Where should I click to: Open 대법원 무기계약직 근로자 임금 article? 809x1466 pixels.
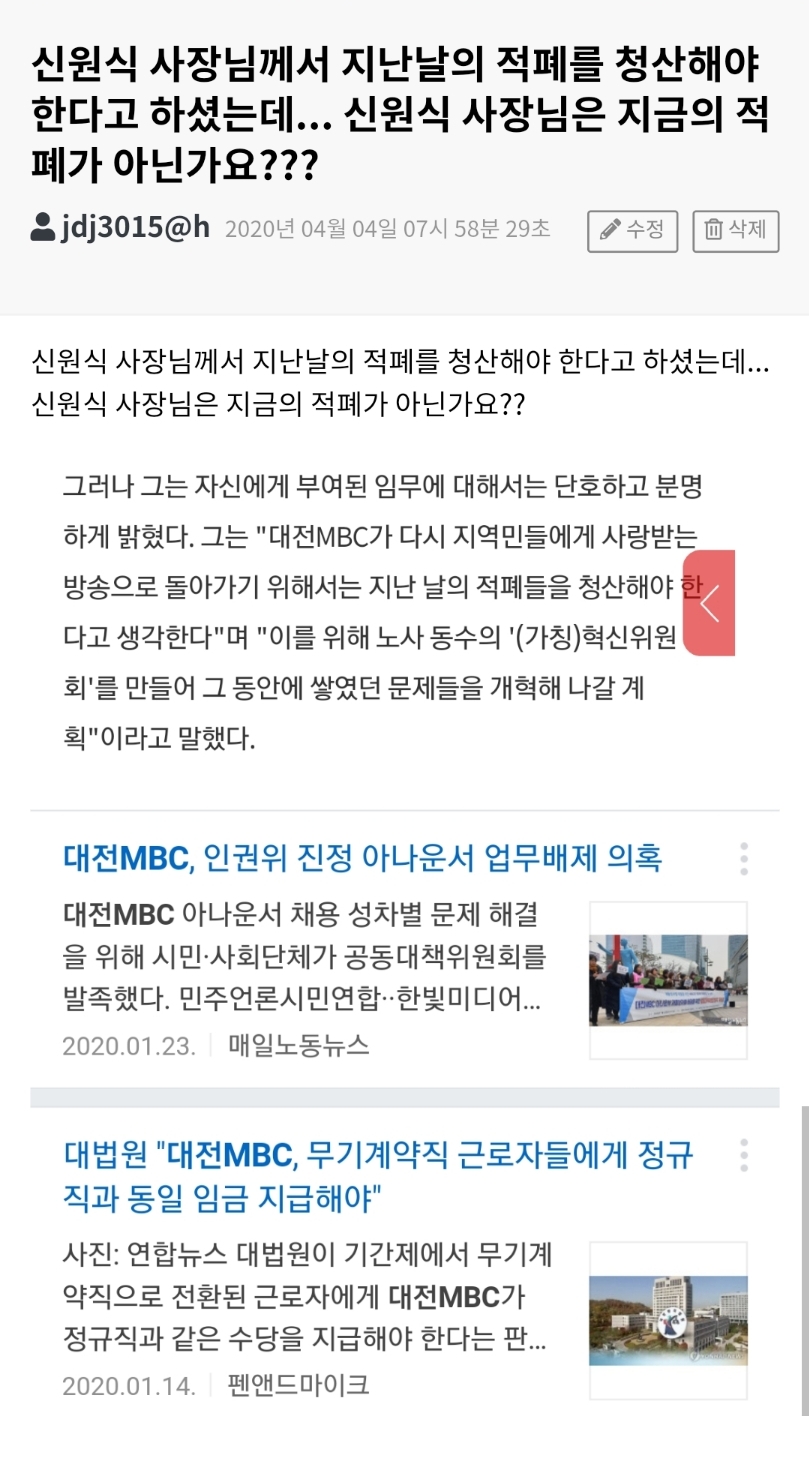(378, 1175)
